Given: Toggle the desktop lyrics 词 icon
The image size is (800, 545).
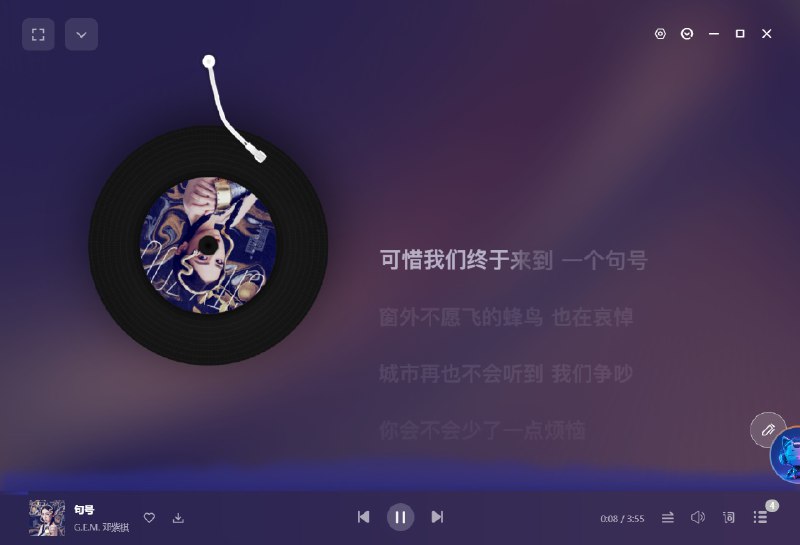Looking at the screenshot, I should 729,517.
